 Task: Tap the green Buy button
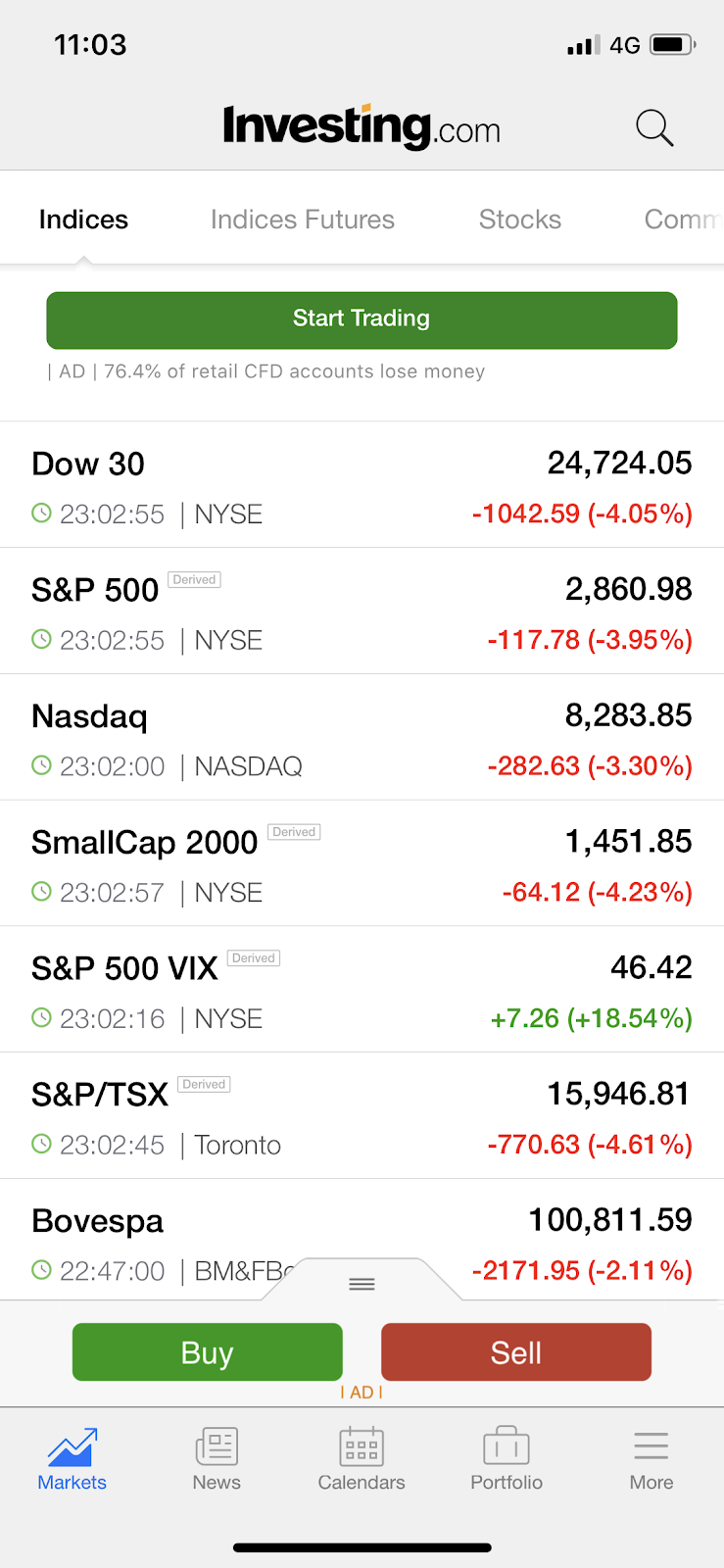pyautogui.click(x=208, y=1352)
